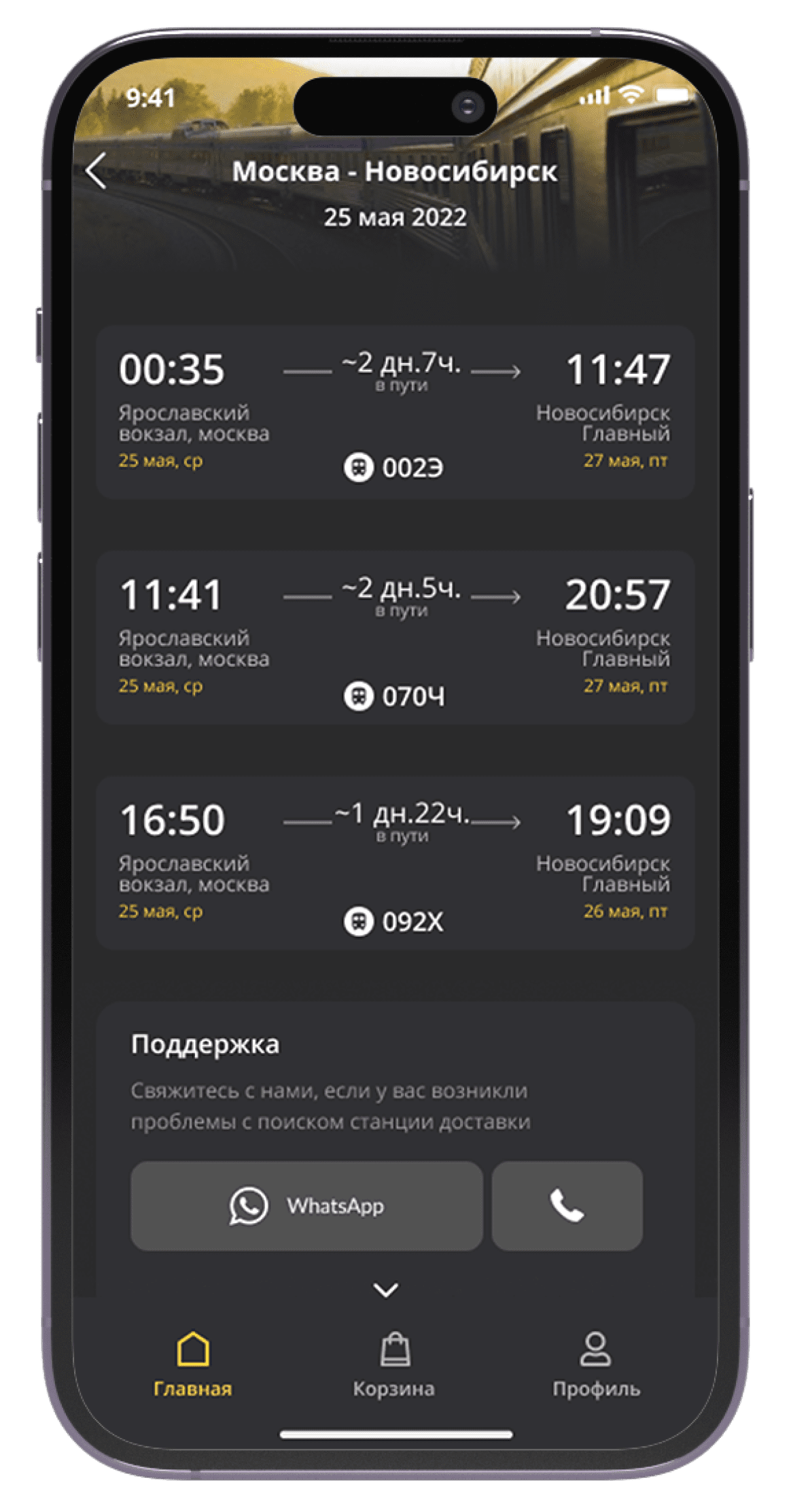The height and width of the screenshot is (1512, 791).
Task: Go to the Профиль tab
Action: 595,1364
